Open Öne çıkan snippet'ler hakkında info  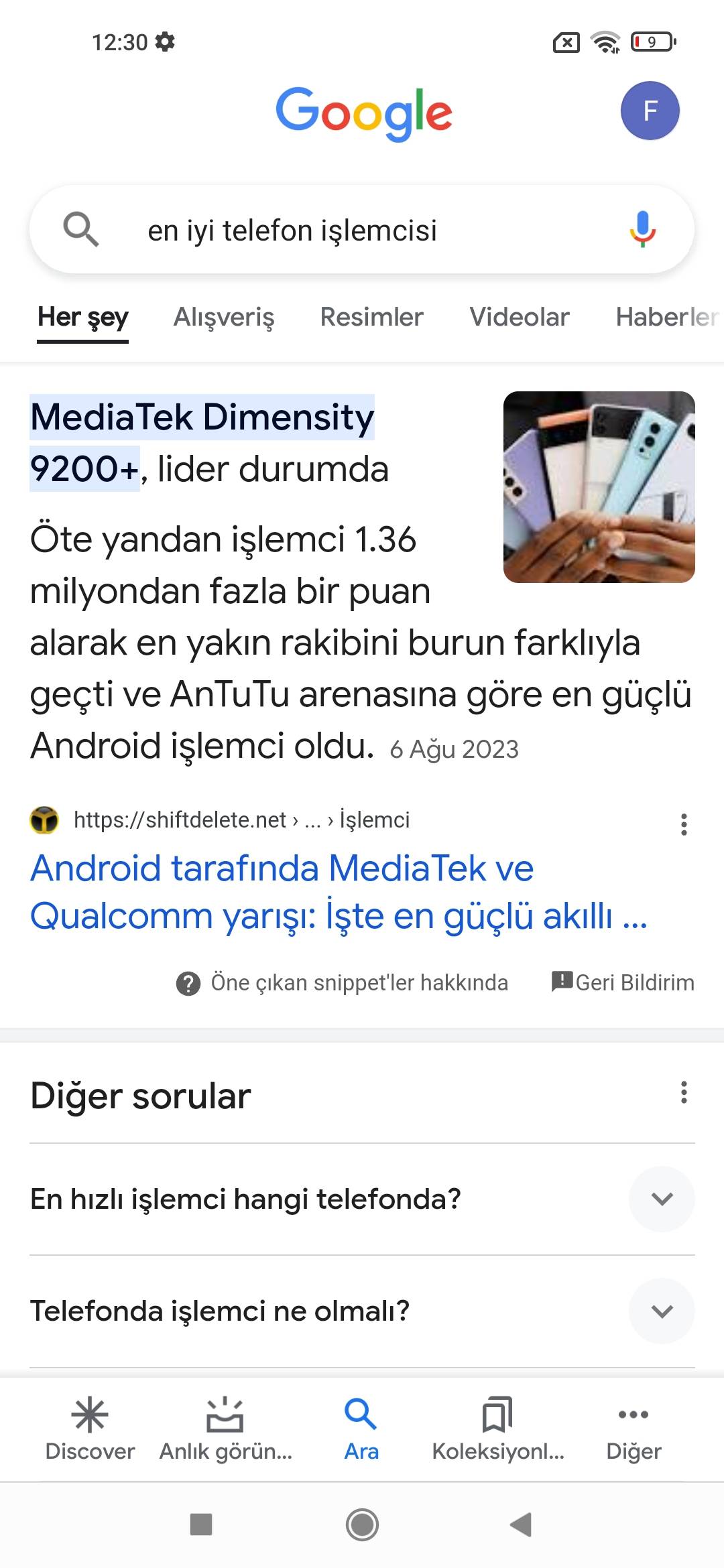click(x=342, y=983)
